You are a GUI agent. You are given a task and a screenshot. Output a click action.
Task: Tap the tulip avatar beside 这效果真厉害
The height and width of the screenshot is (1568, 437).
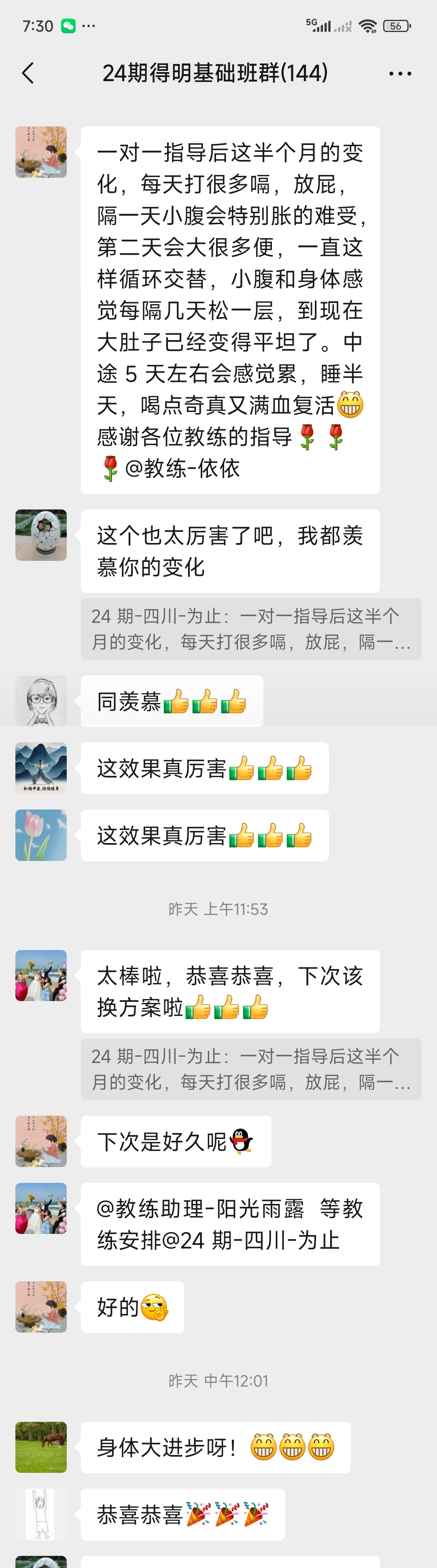pyautogui.click(x=41, y=835)
